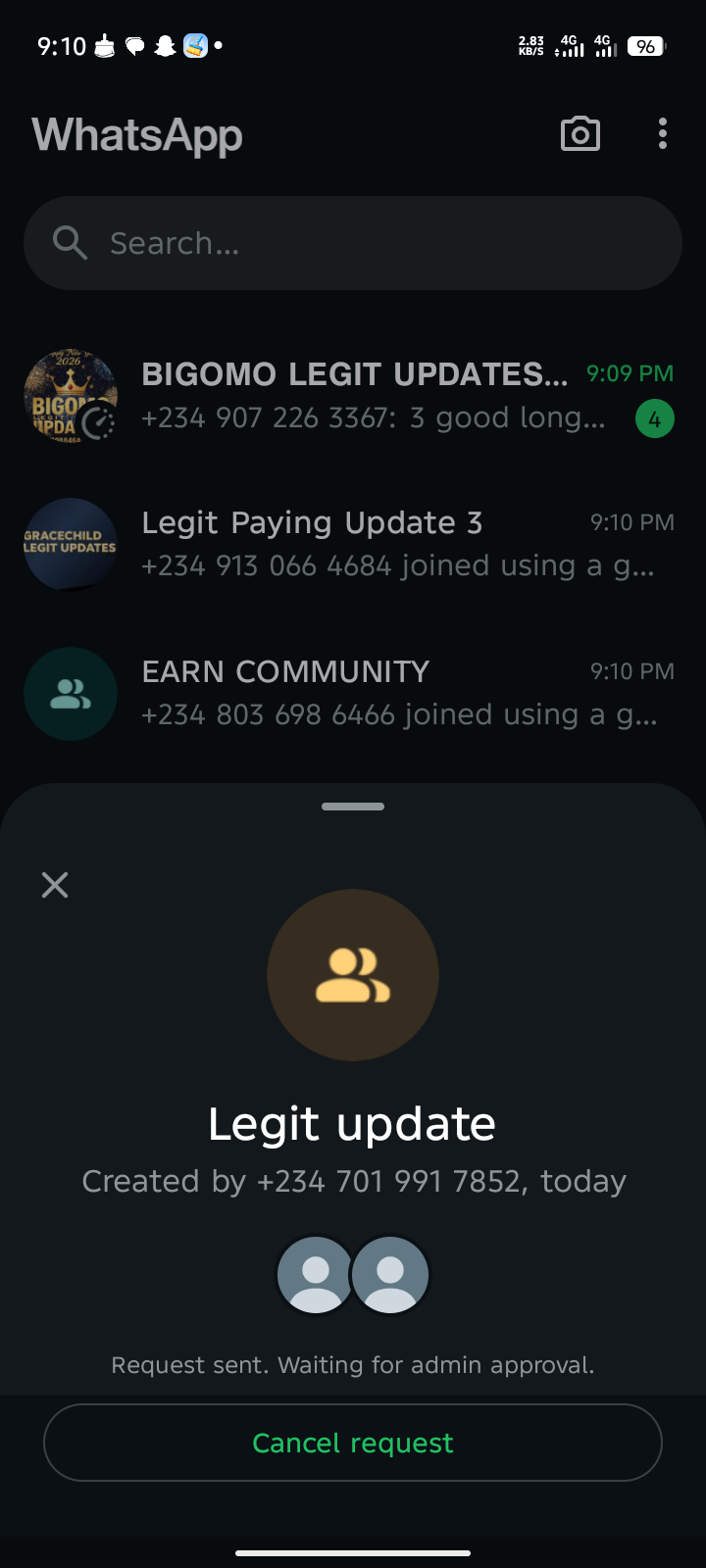
Task: Open the camera from the top bar
Action: [x=580, y=134]
